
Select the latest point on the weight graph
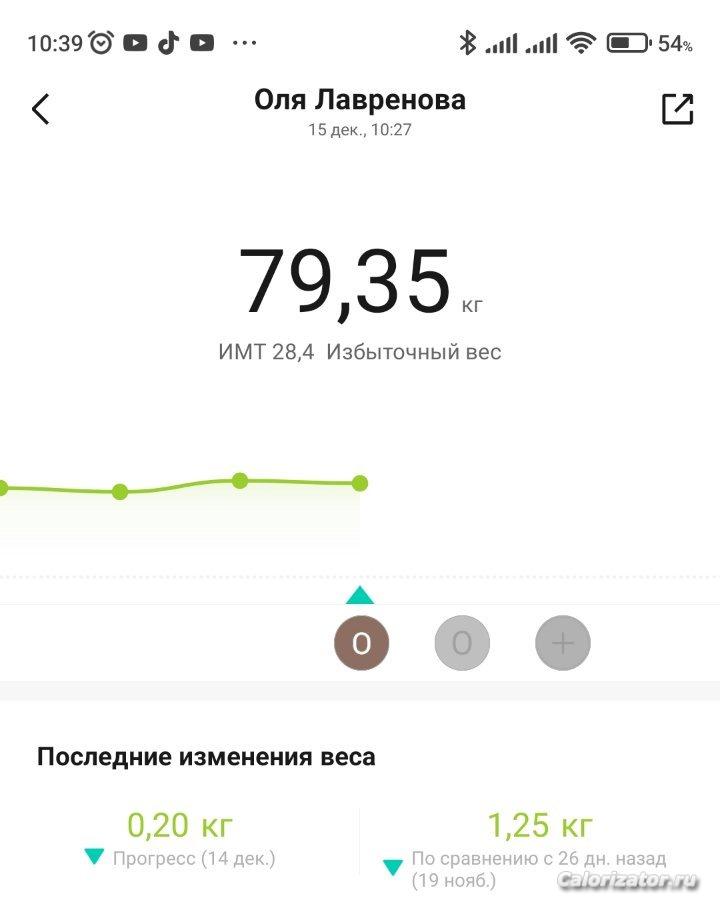pyautogui.click(x=360, y=484)
